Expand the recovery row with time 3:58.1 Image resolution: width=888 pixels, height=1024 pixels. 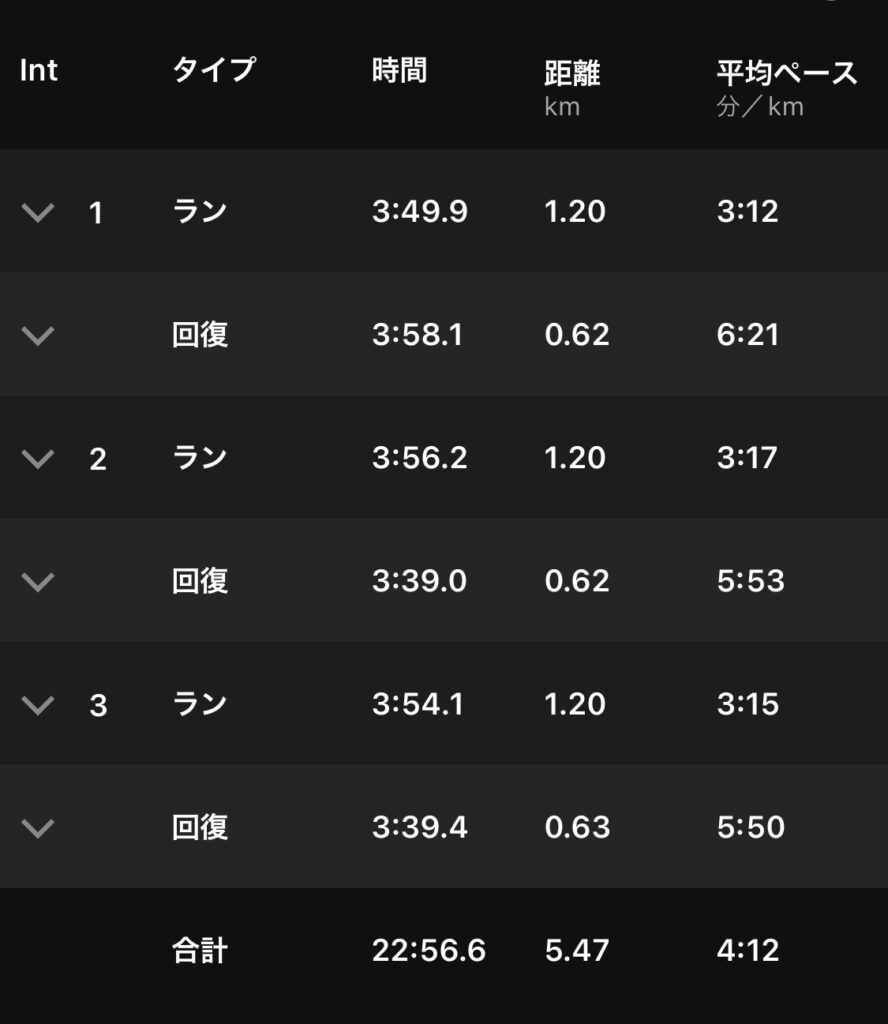coord(37,335)
